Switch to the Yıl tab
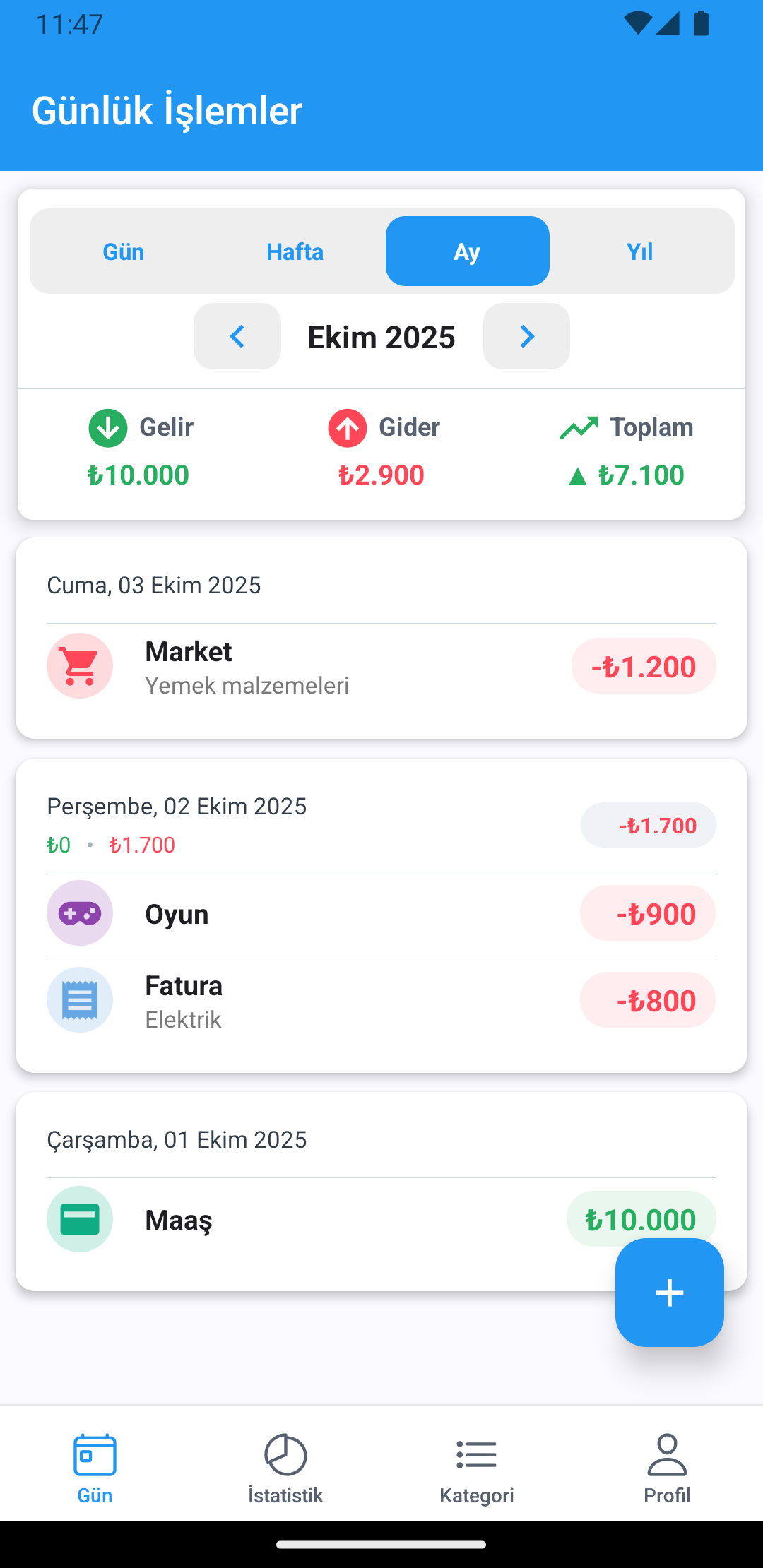763x1568 pixels. 640,251
